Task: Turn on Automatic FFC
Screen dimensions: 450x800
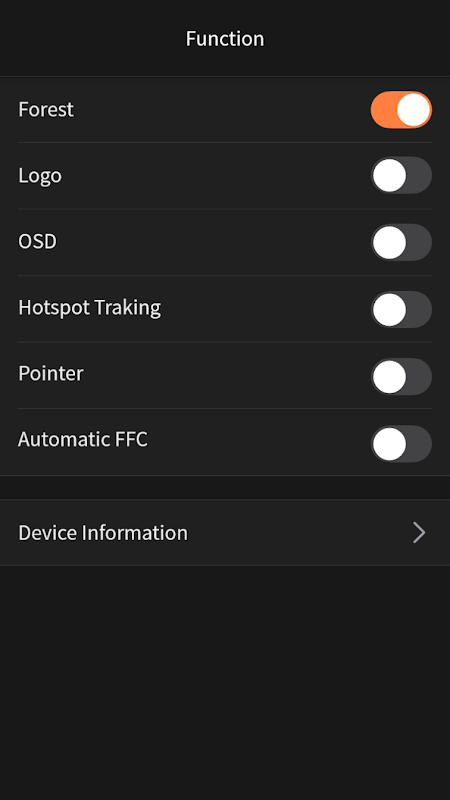Action: [x=401, y=443]
